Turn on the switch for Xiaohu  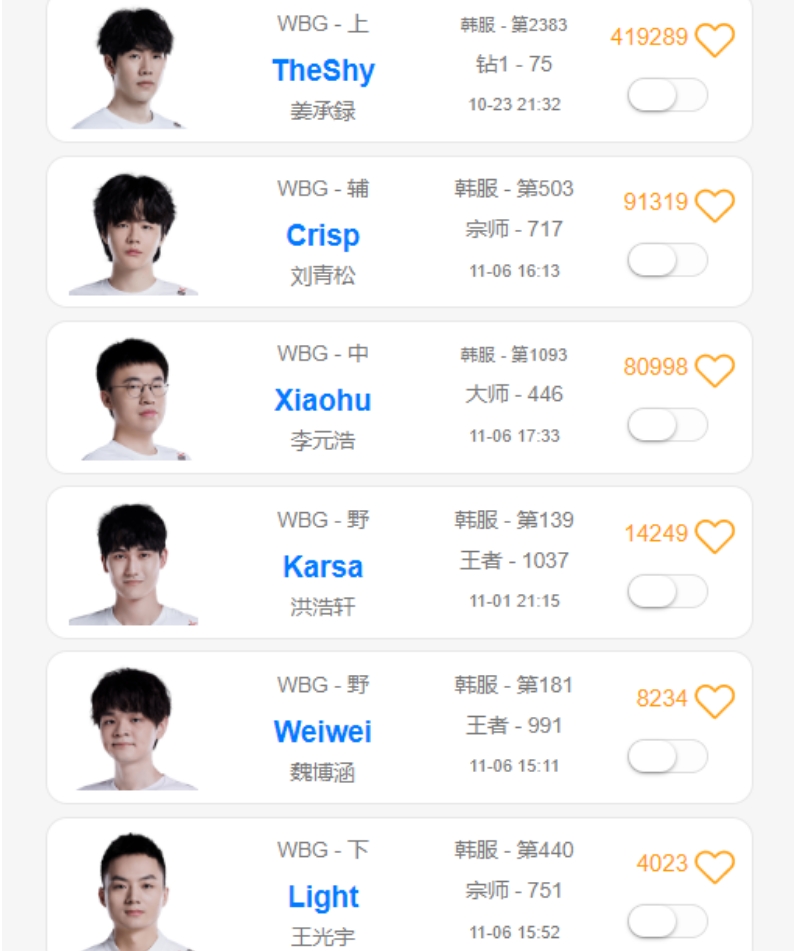point(667,425)
